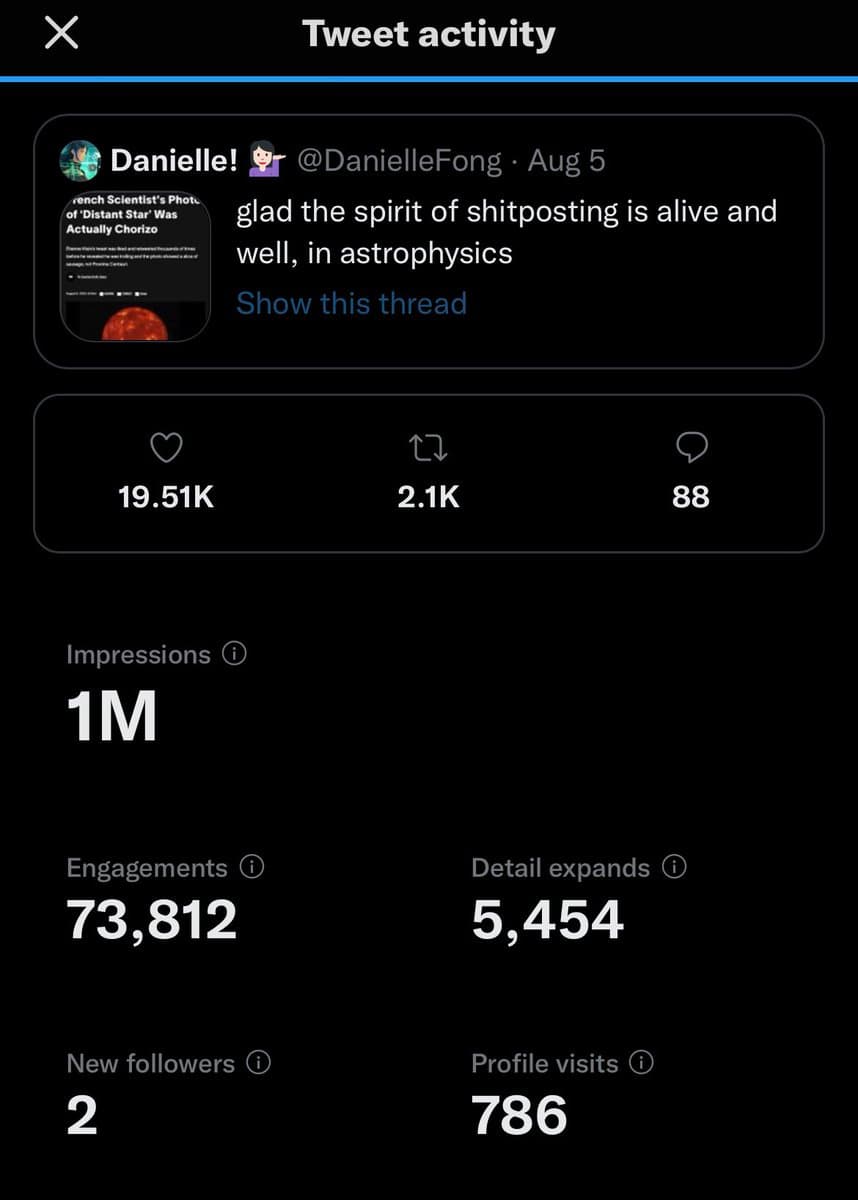The image size is (858, 1200).
Task: Open the 'Show this thread' link
Action: pos(351,303)
